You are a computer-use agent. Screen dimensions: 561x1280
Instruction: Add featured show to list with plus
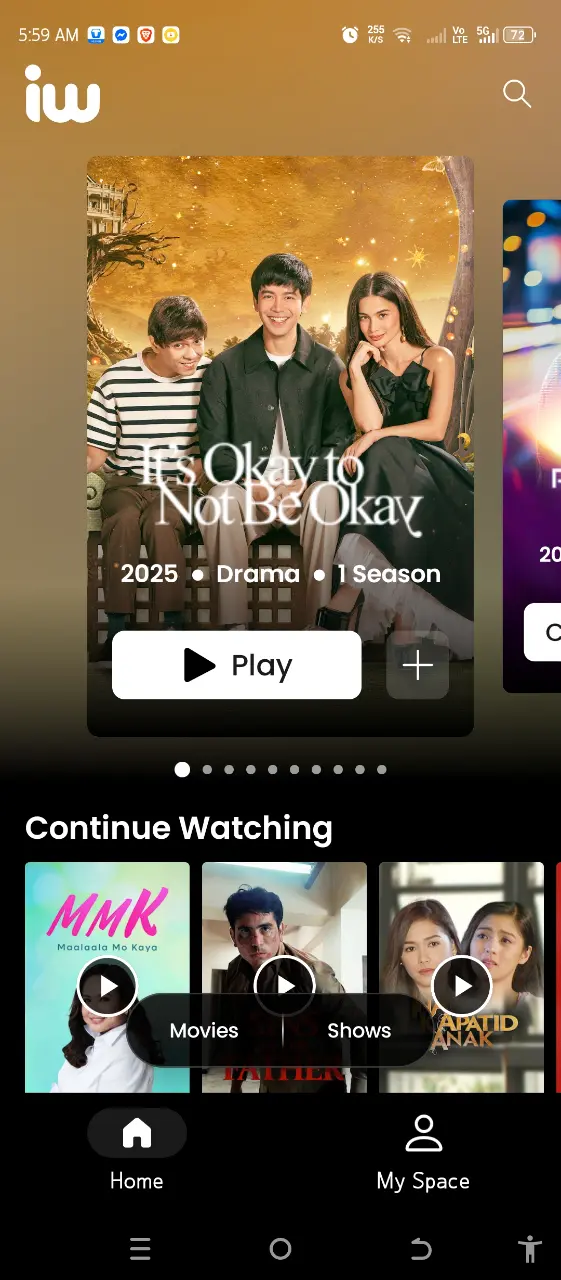click(417, 665)
